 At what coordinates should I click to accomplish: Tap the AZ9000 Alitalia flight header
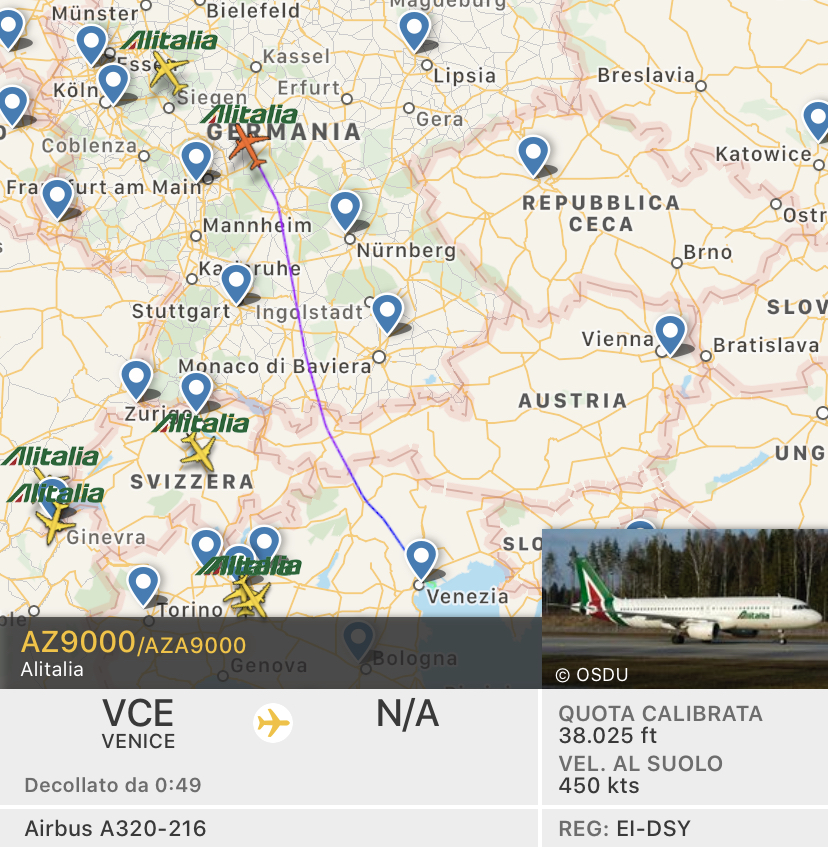tap(134, 652)
